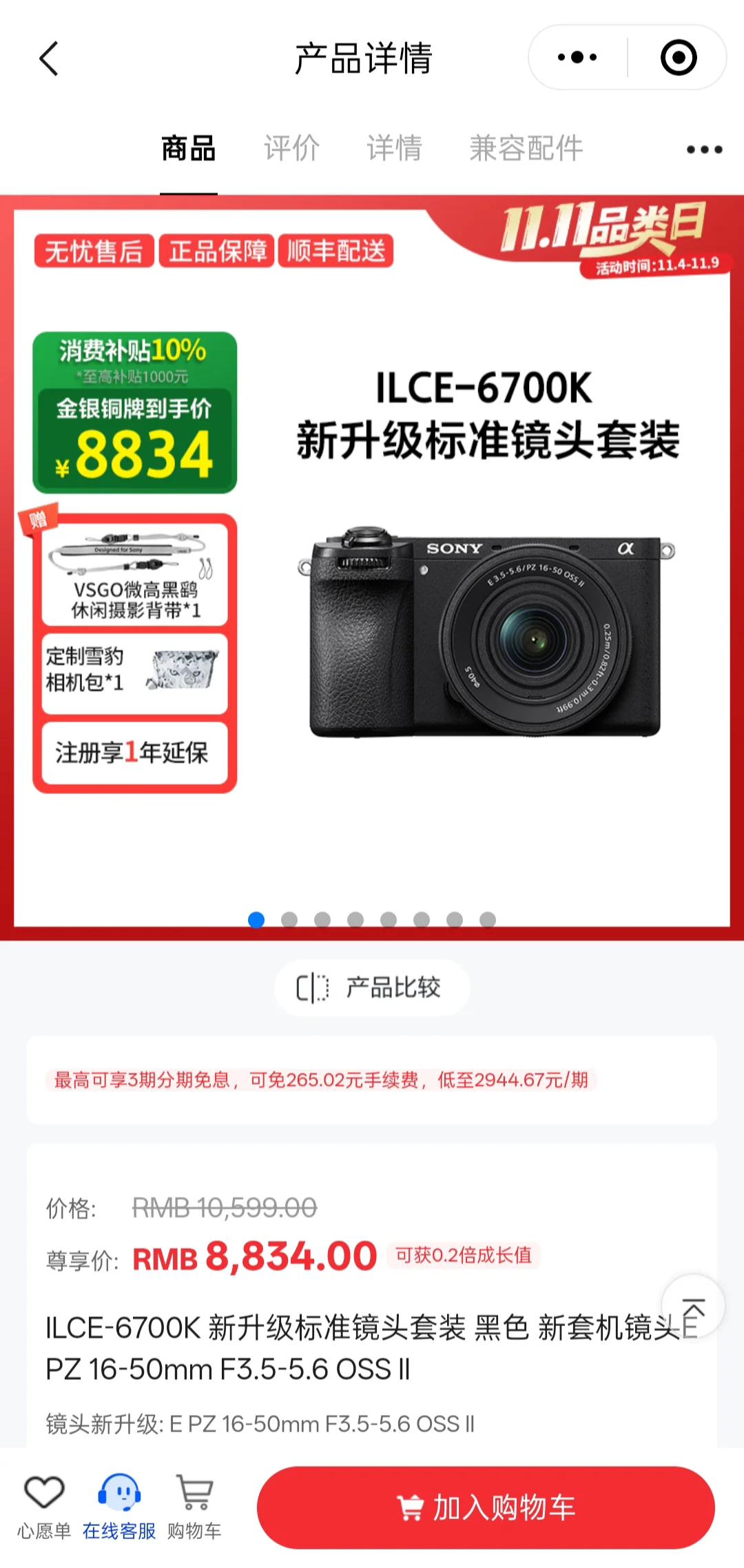Open the tab bar's three-dot overflow menu

tap(704, 150)
